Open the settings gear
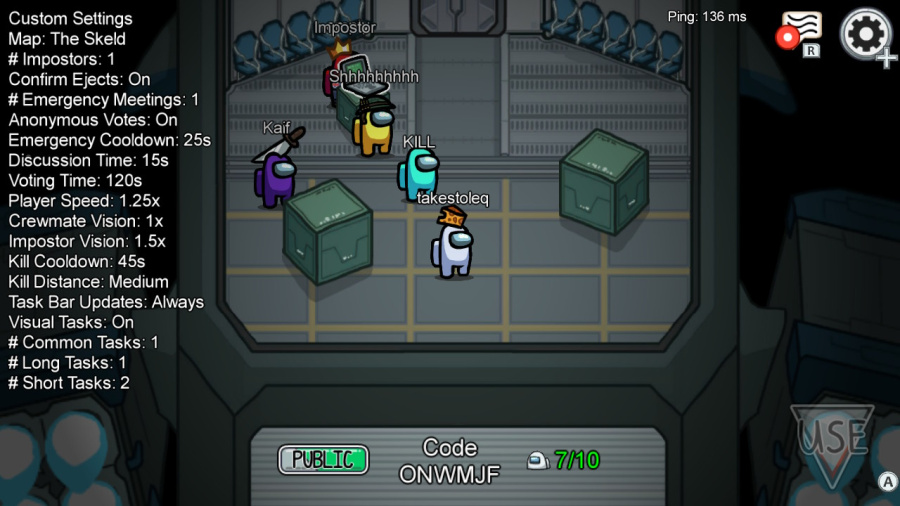The image size is (900, 506). [x=866, y=34]
